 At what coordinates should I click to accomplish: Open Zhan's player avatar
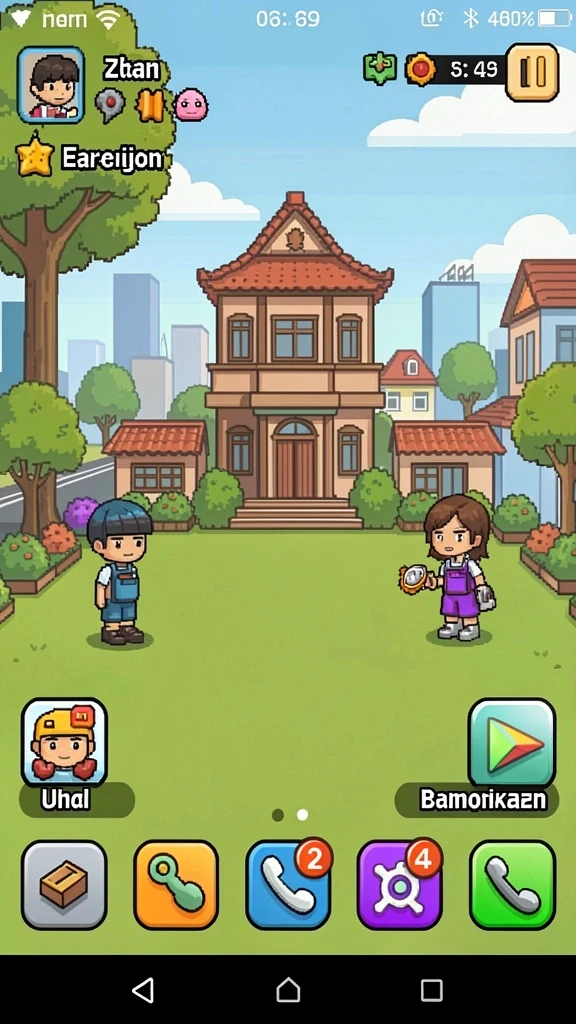point(51,85)
